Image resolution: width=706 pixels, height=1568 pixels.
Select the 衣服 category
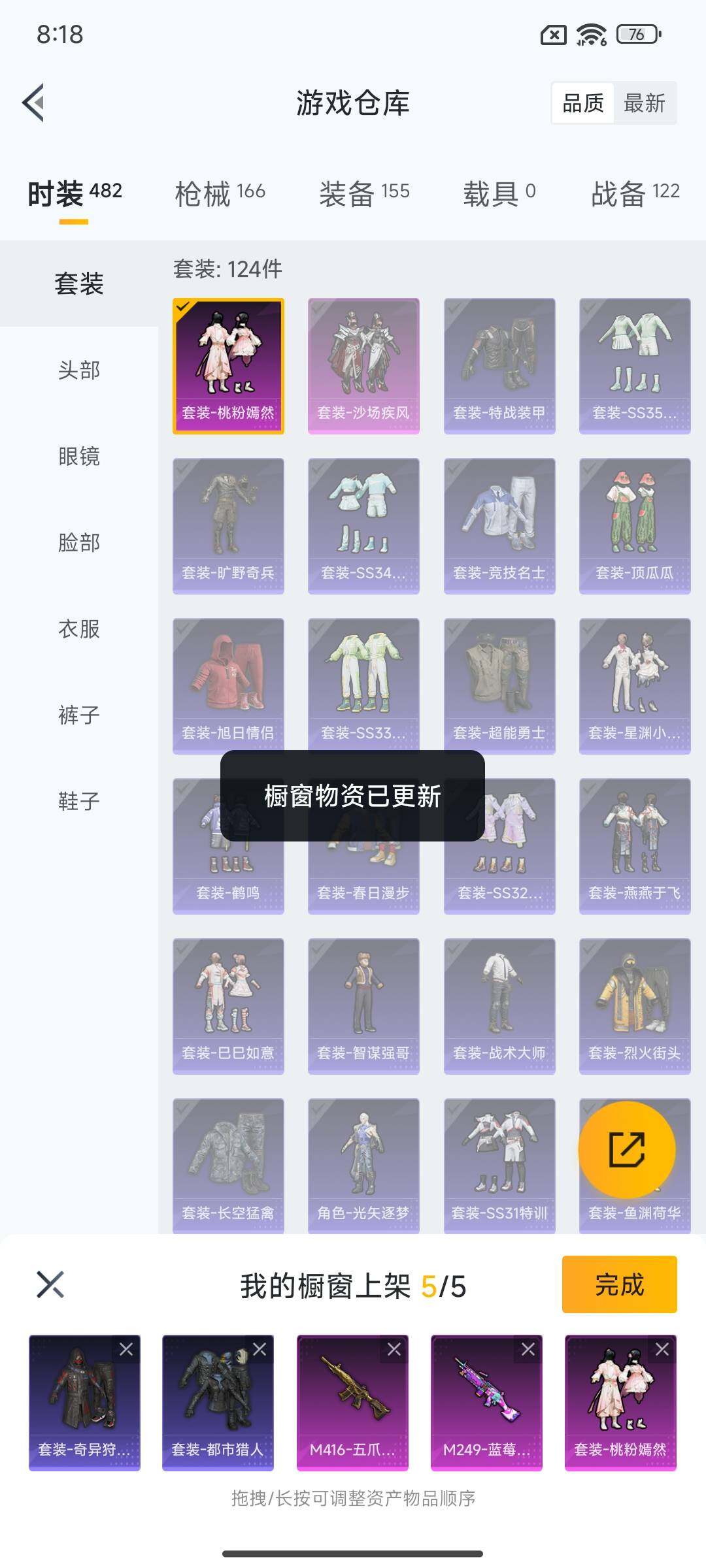click(79, 629)
